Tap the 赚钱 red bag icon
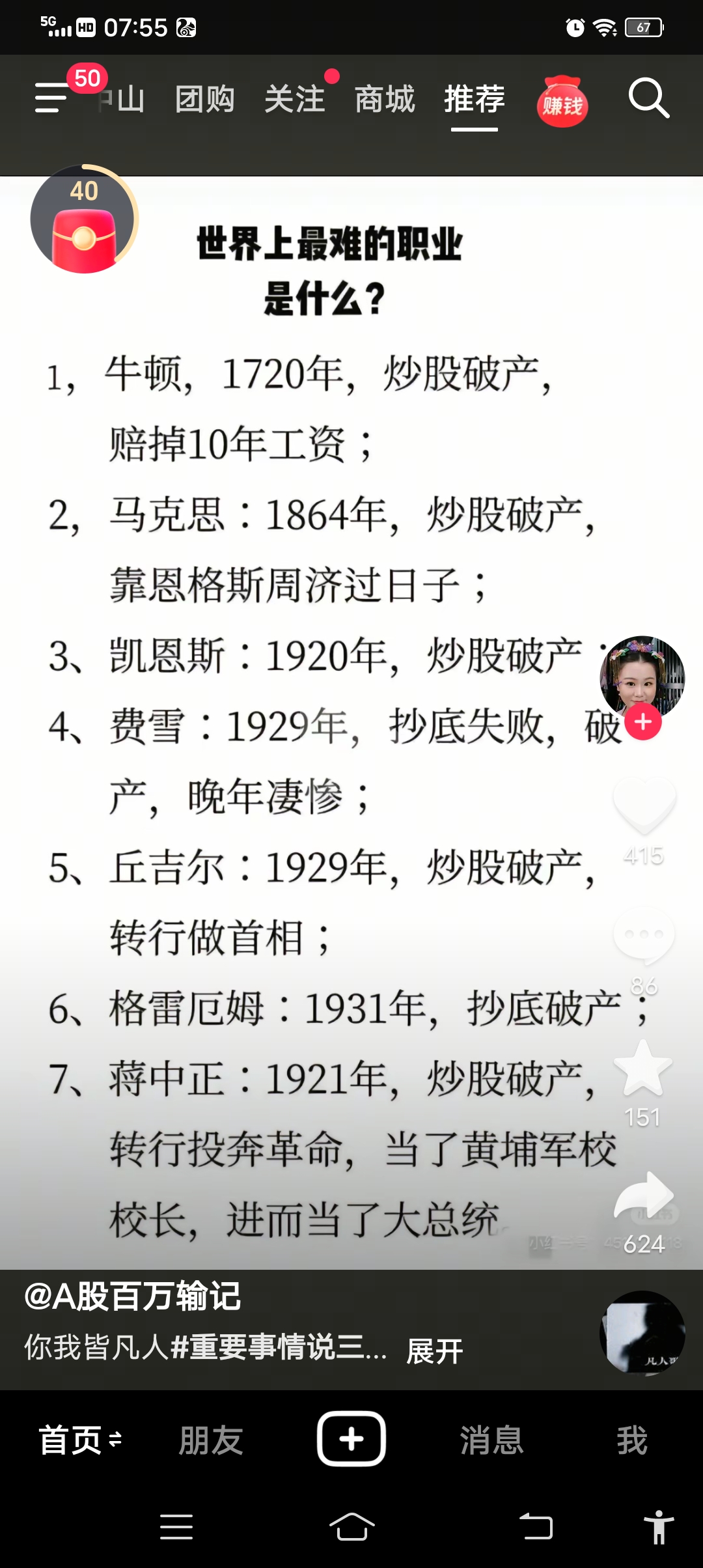 point(562,101)
